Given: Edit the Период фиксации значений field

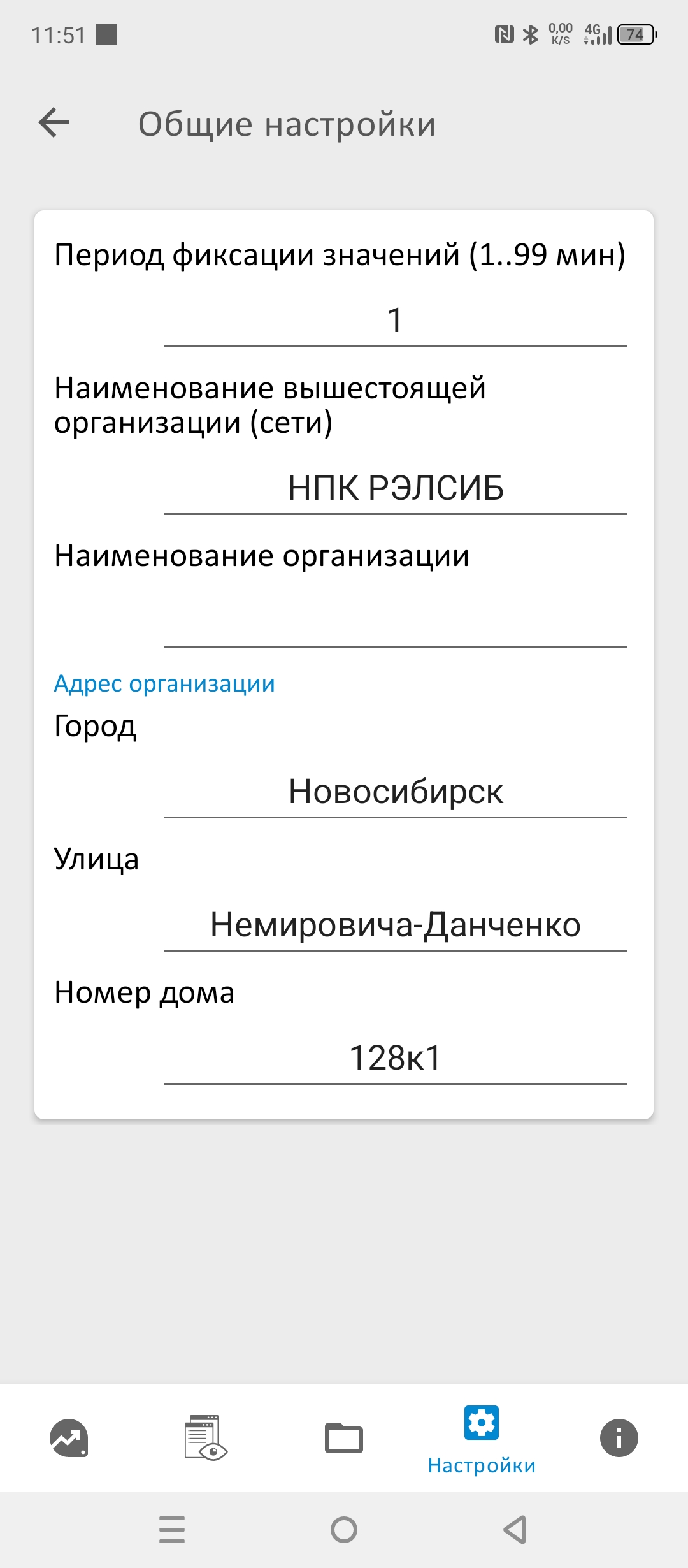Looking at the screenshot, I should pos(395,321).
